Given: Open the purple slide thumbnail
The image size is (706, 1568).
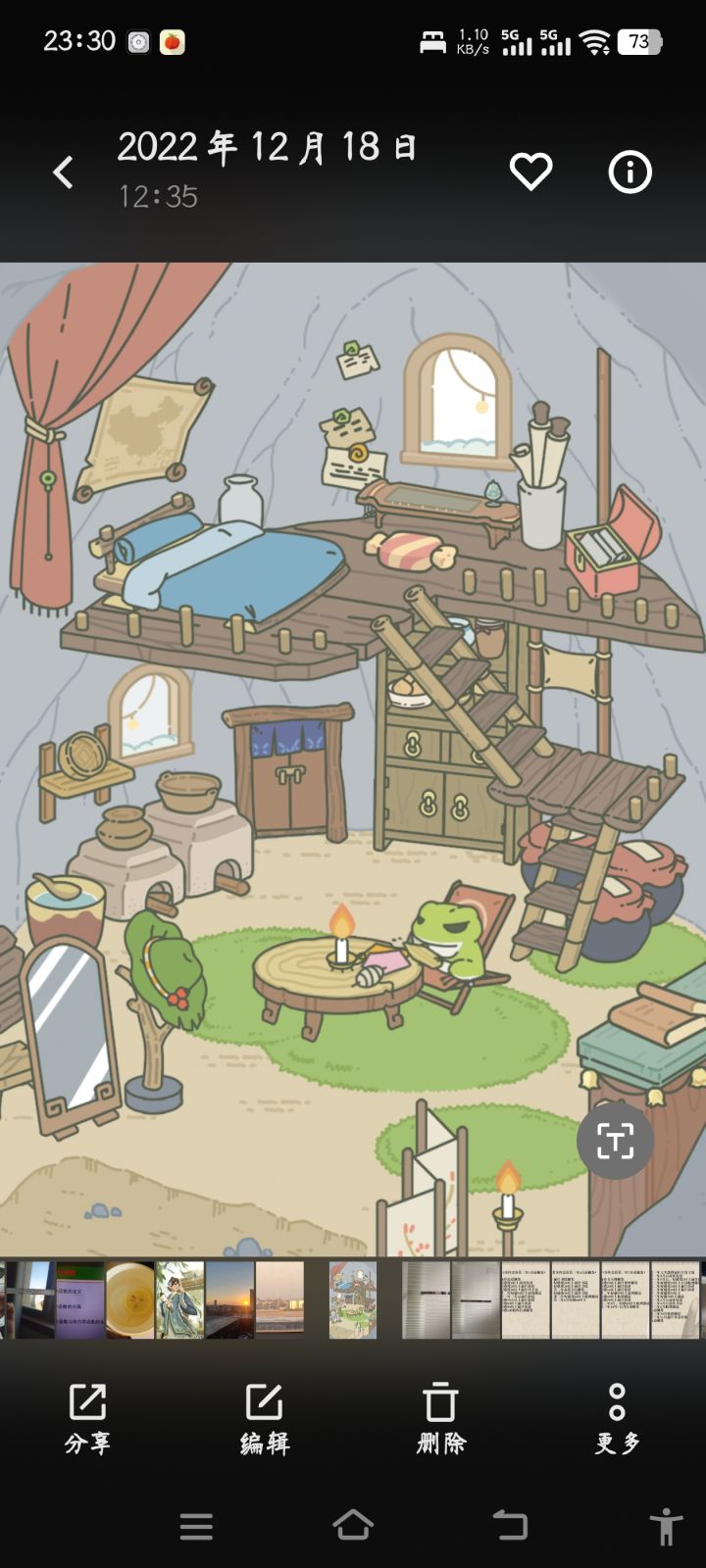Looking at the screenshot, I should (x=80, y=1299).
